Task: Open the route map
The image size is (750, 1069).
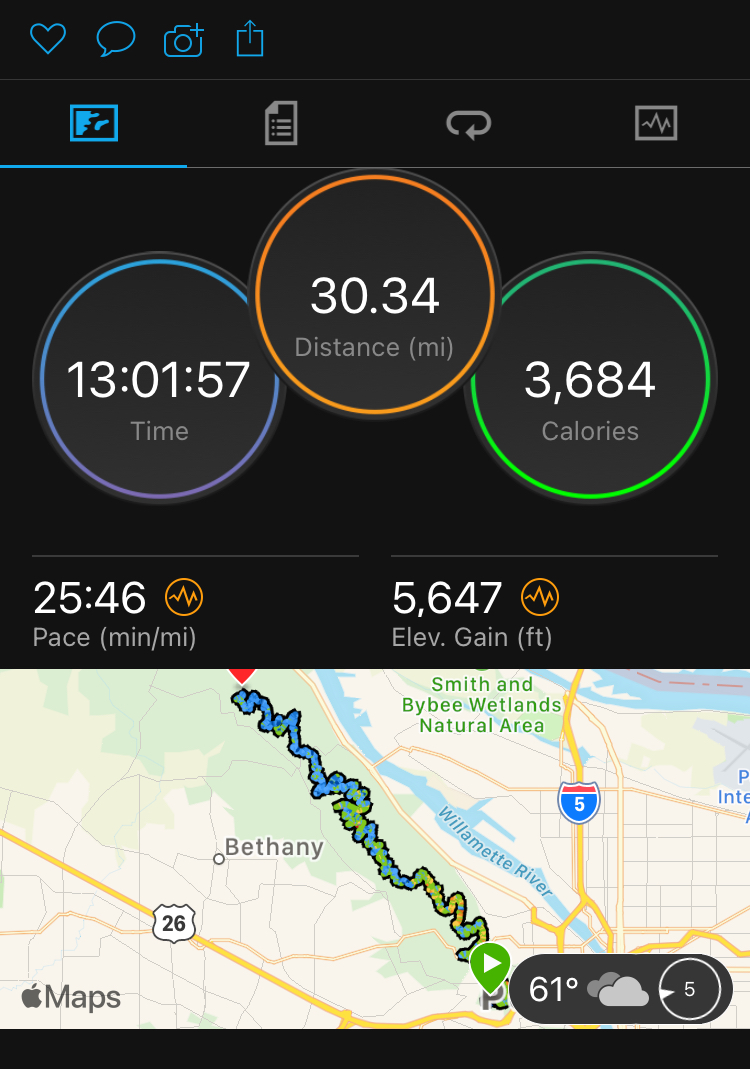Action: (x=300, y=820)
